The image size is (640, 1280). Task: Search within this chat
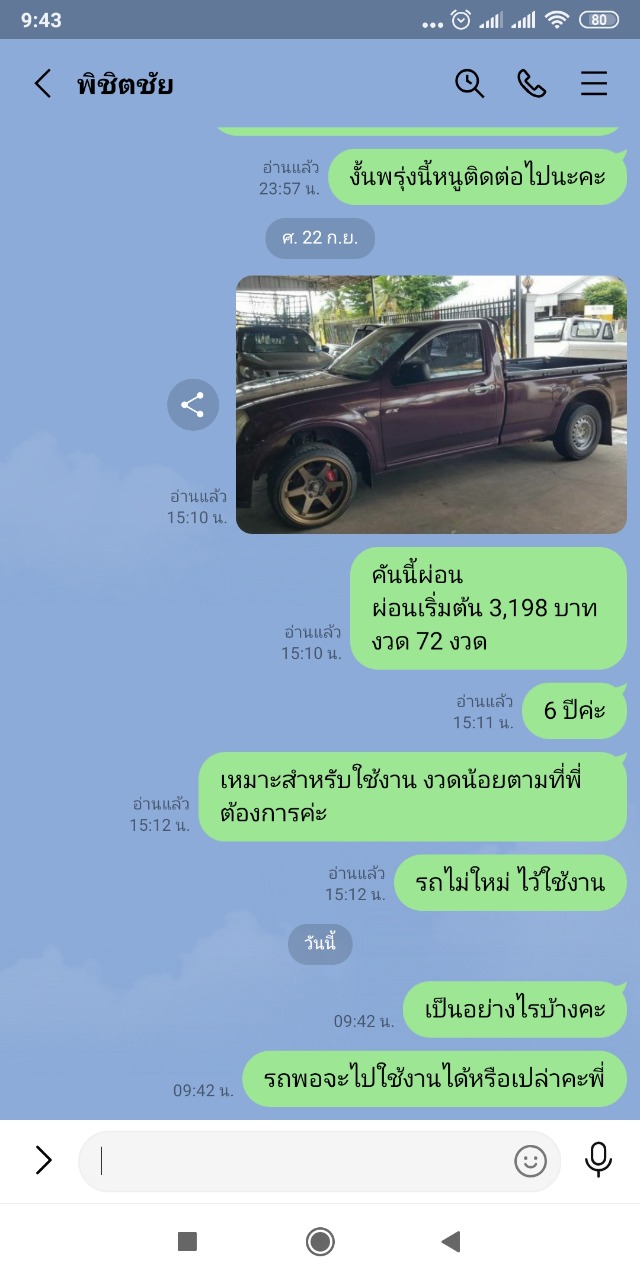click(469, 84)
